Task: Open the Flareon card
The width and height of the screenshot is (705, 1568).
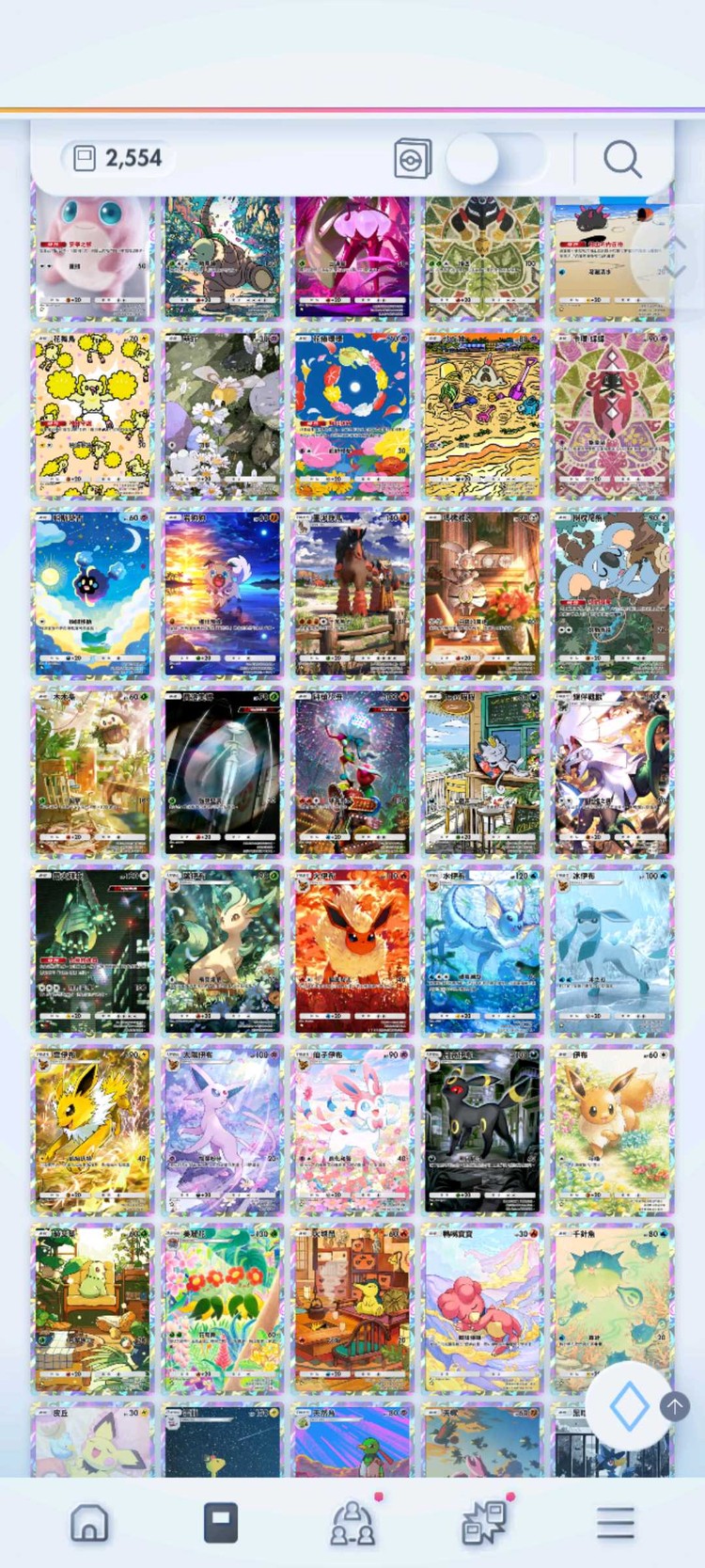Action: click(352, 950)
